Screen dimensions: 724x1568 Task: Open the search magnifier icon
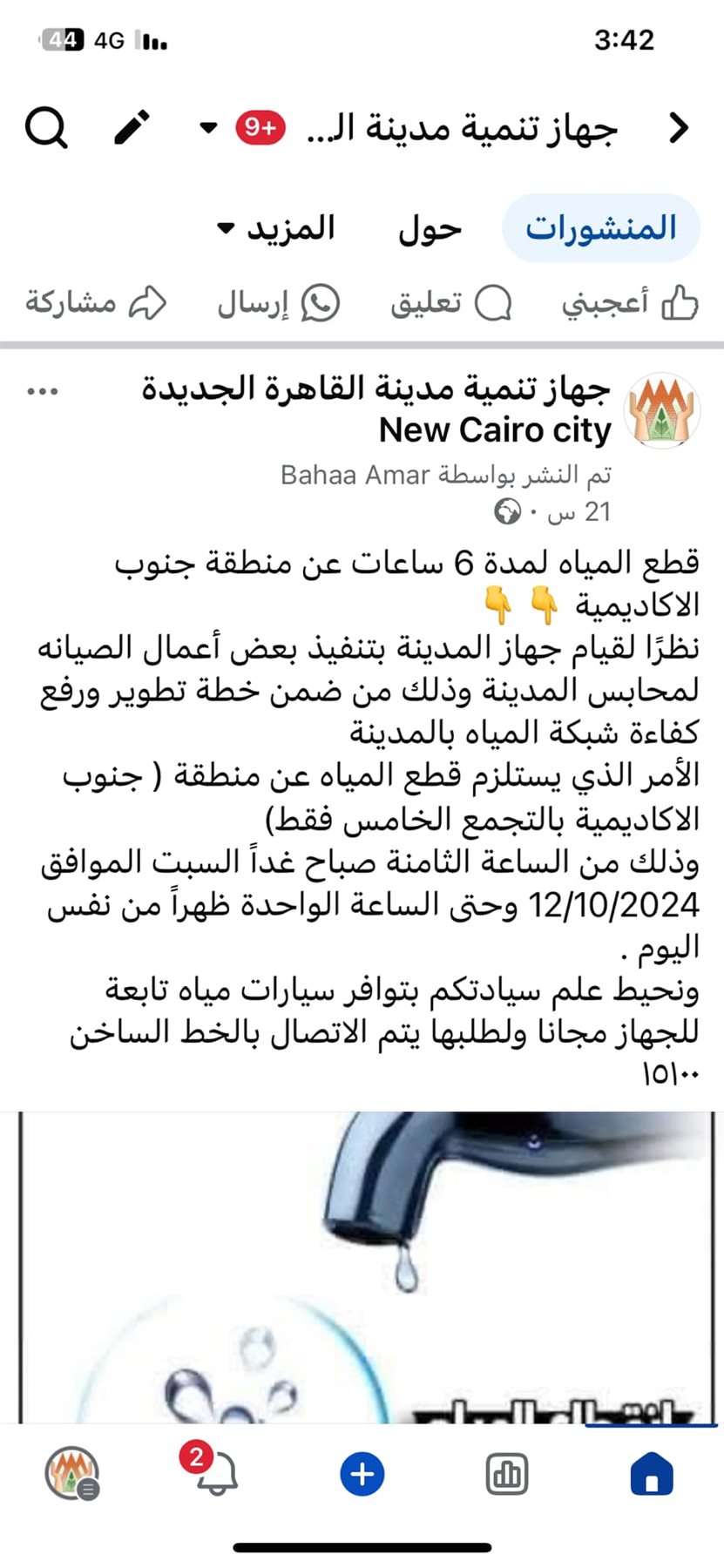tap(46, 129)
